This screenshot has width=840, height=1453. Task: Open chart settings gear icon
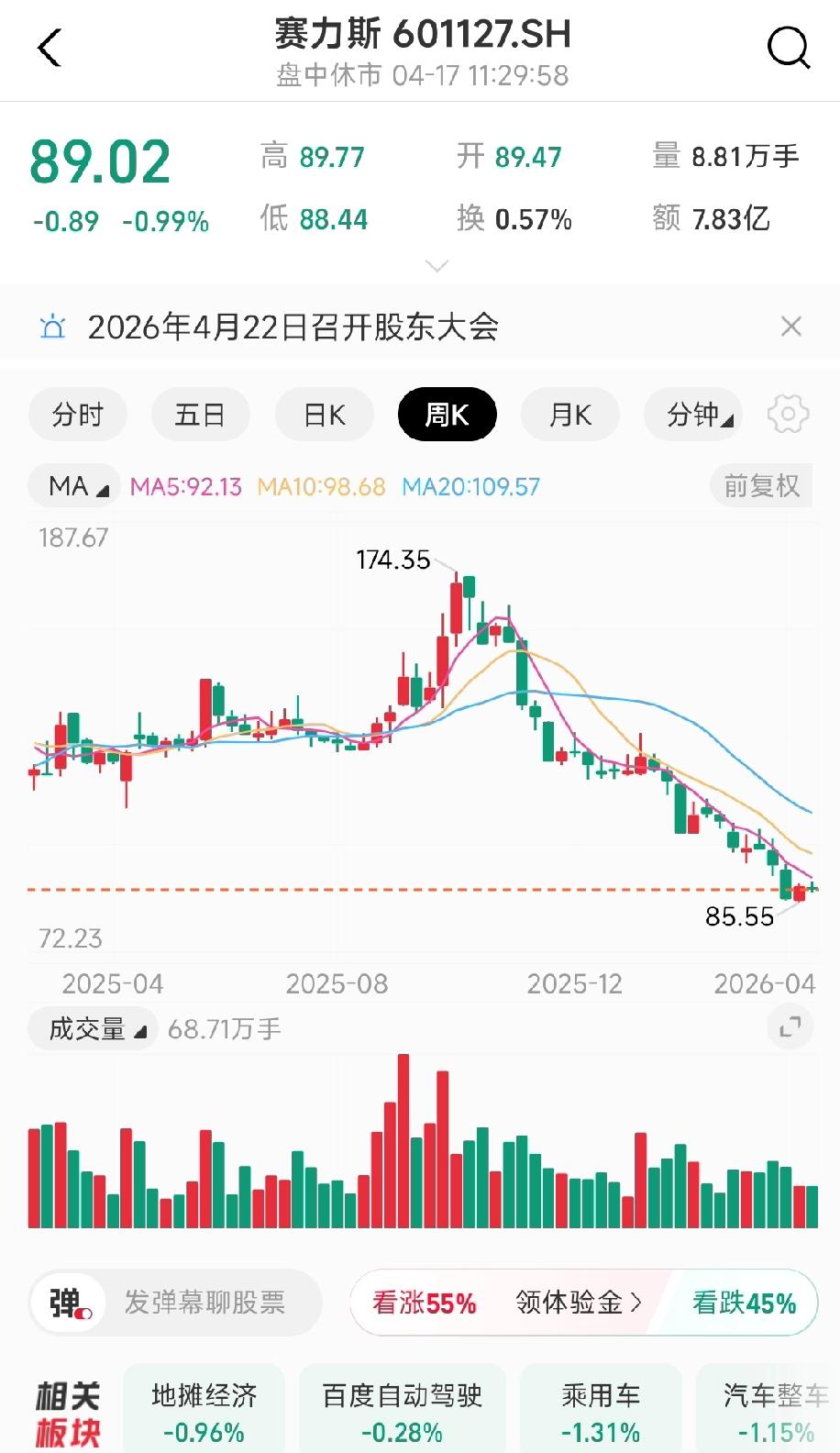click(x=788, y=415)
